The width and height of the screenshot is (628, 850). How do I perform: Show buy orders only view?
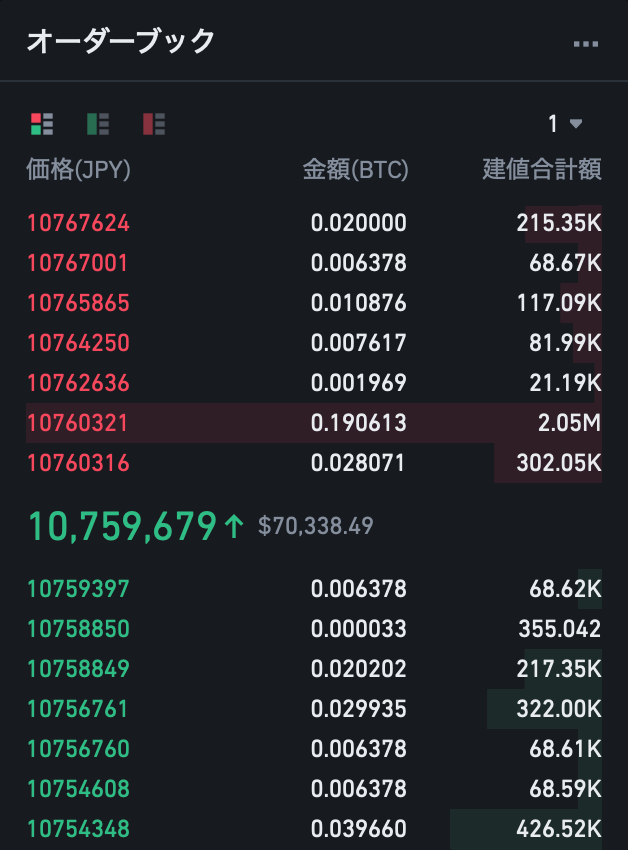pos(98,124)
